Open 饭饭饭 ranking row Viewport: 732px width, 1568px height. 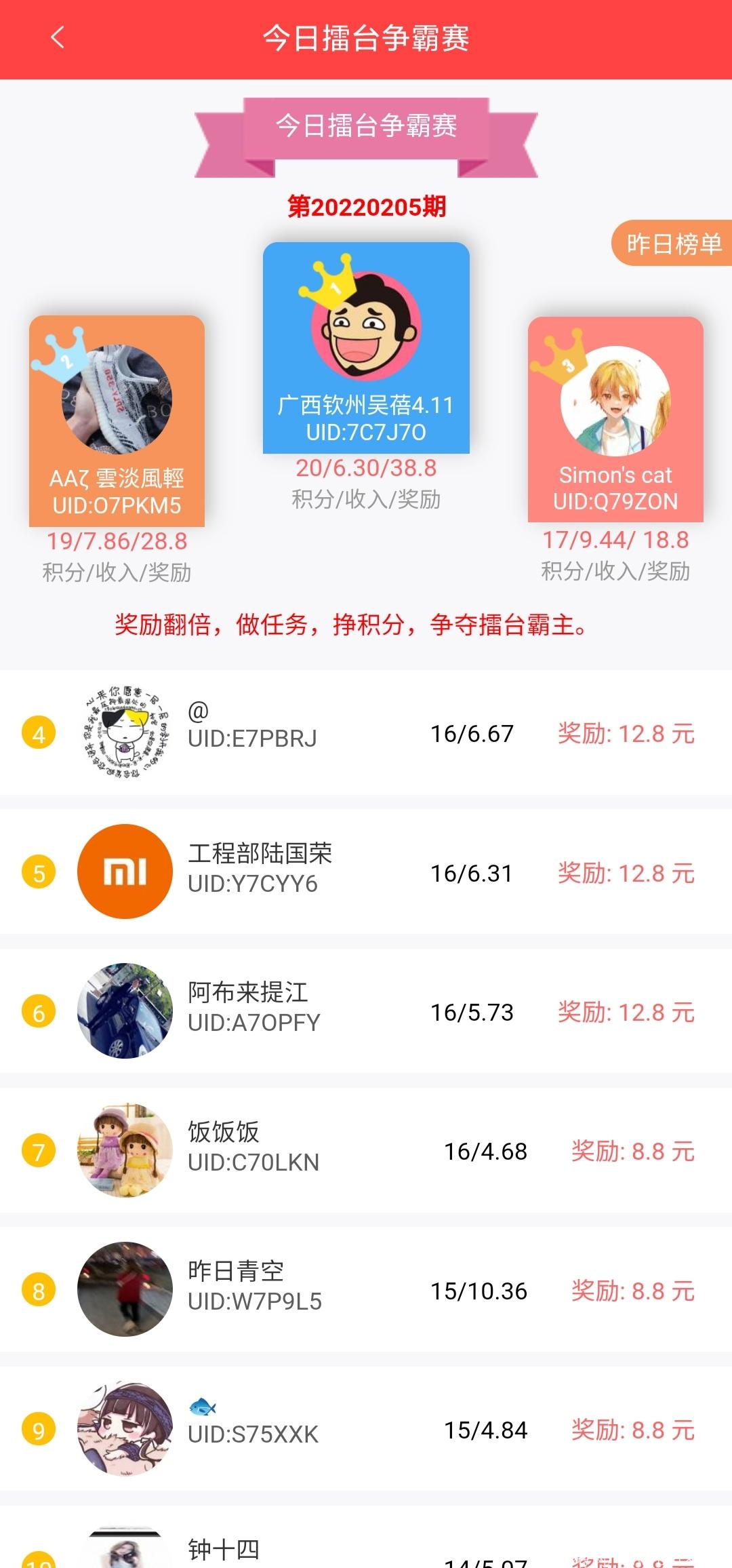(366, 1150)
